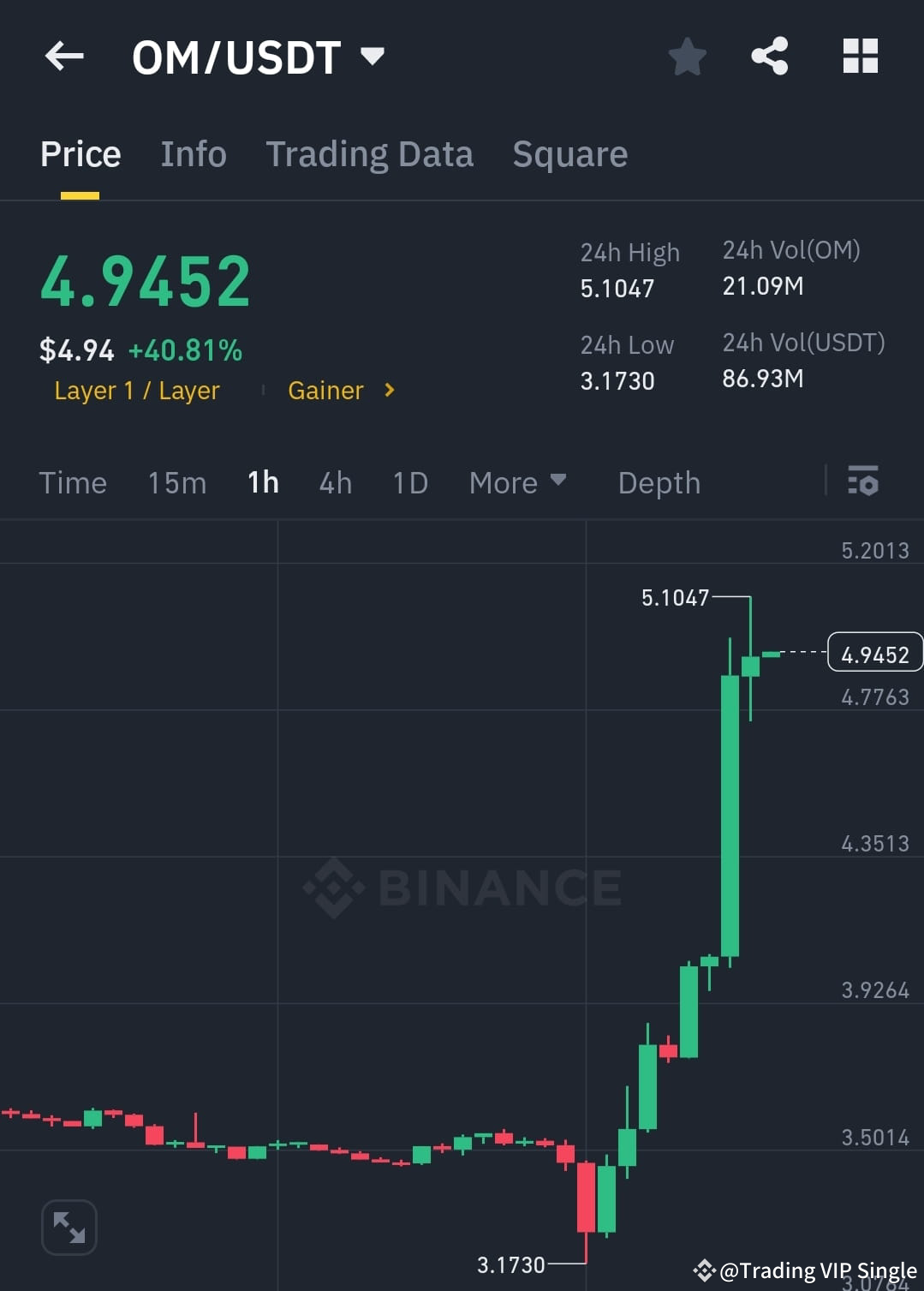Viewport: 924px width, 1291px height.
Task: Expand the chart to fullscreen
Action: click(x=69, y=1227)
